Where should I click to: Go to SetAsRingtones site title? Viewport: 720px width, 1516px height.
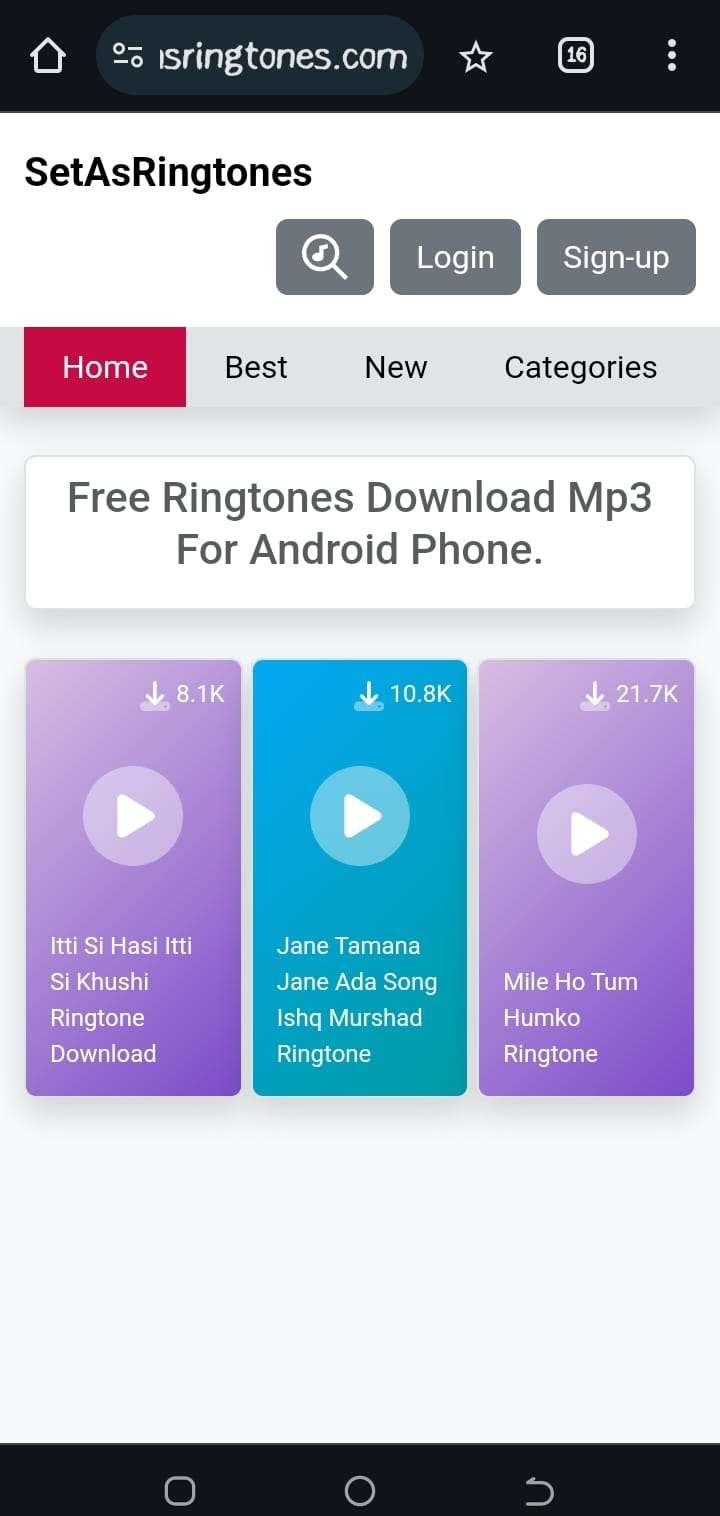point(168,172)
